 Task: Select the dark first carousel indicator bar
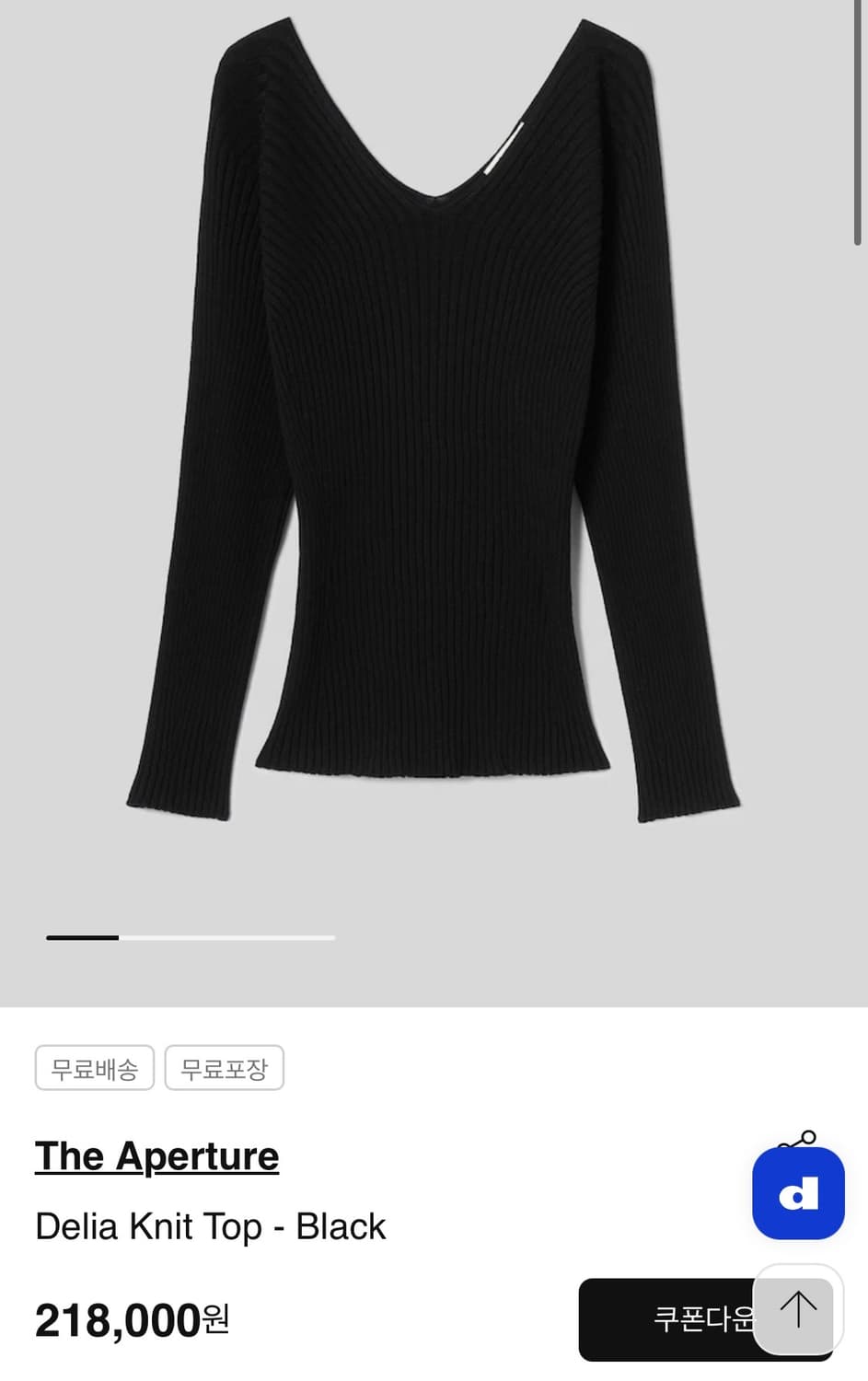81,937
